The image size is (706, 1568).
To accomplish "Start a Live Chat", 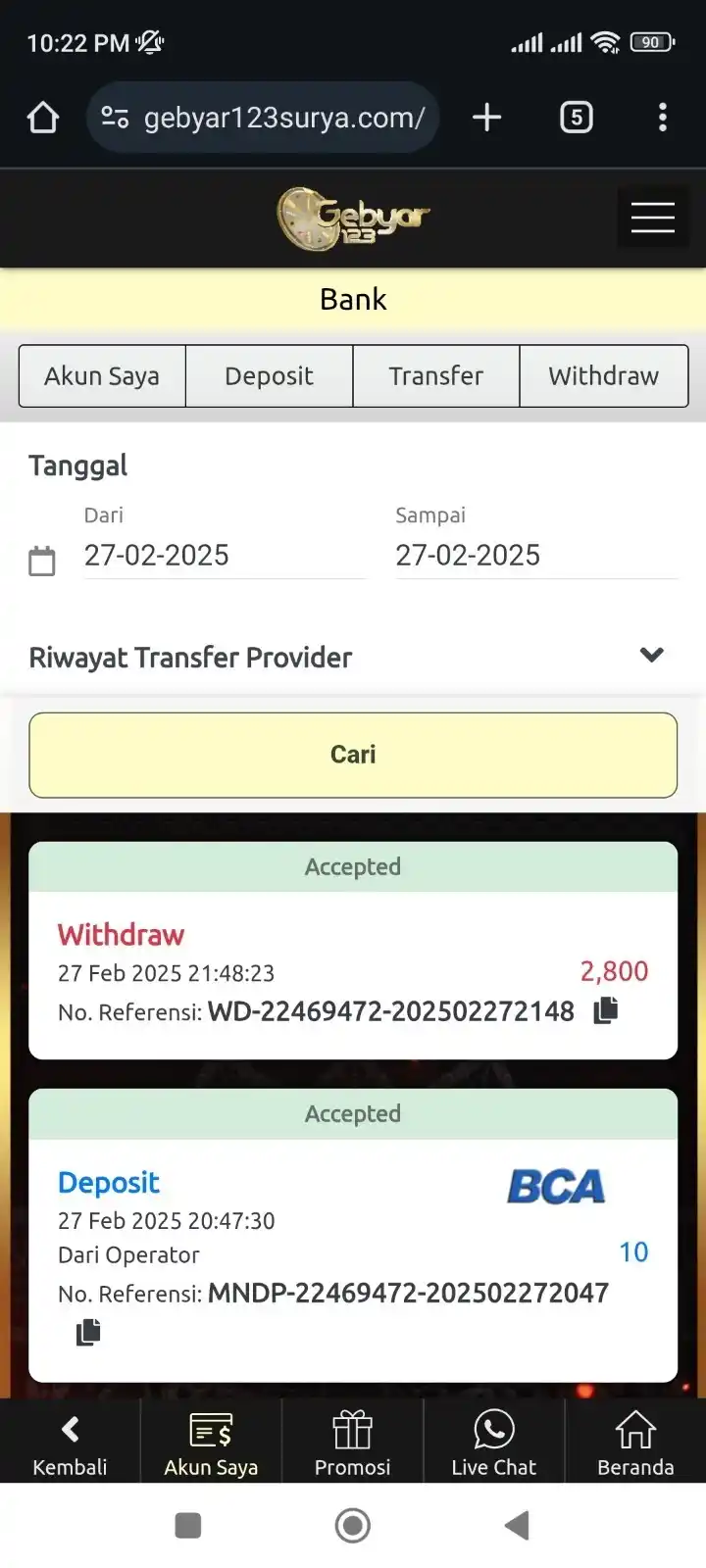I will coord(493,1443).
